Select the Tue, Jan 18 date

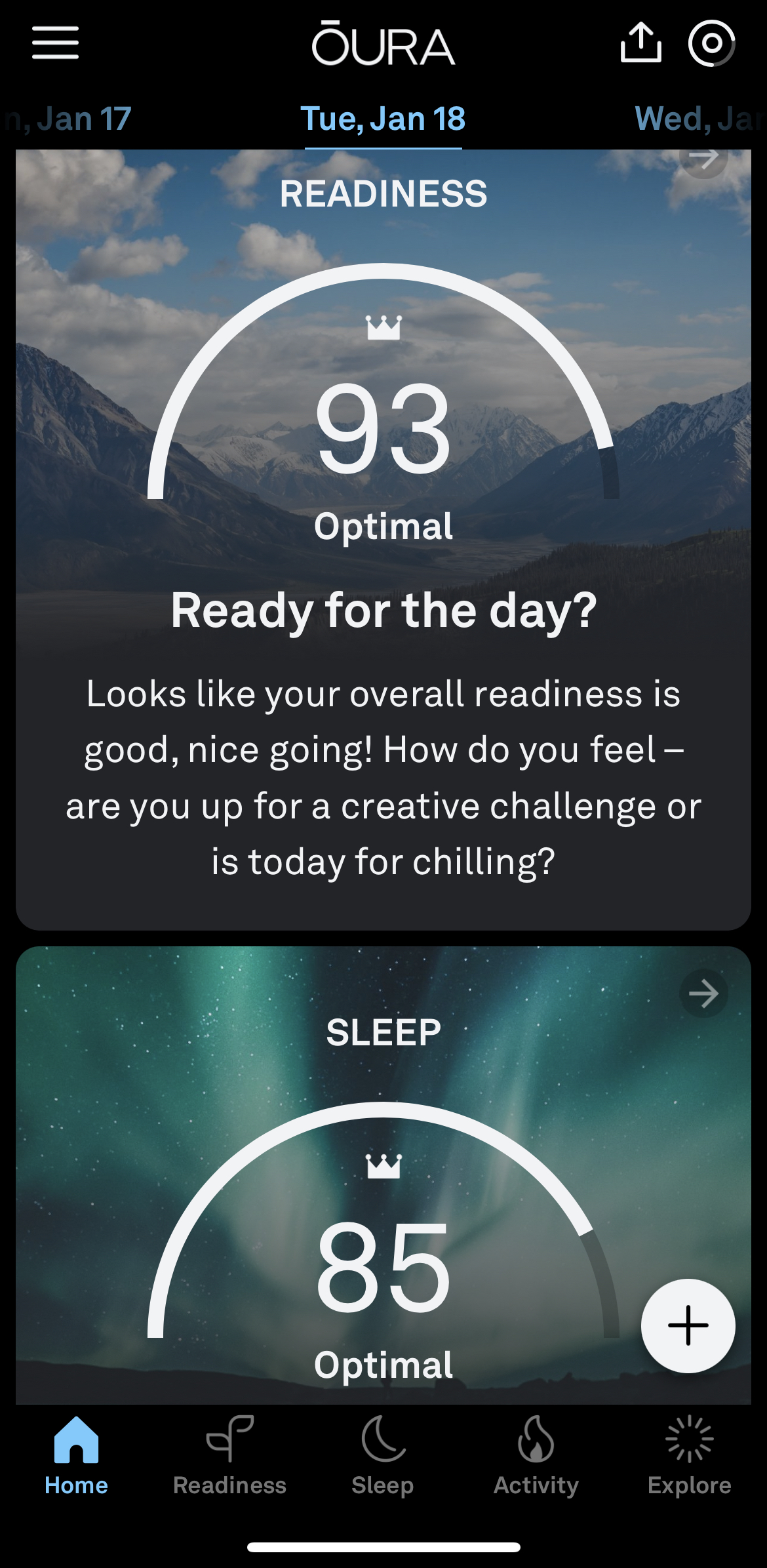383,119
